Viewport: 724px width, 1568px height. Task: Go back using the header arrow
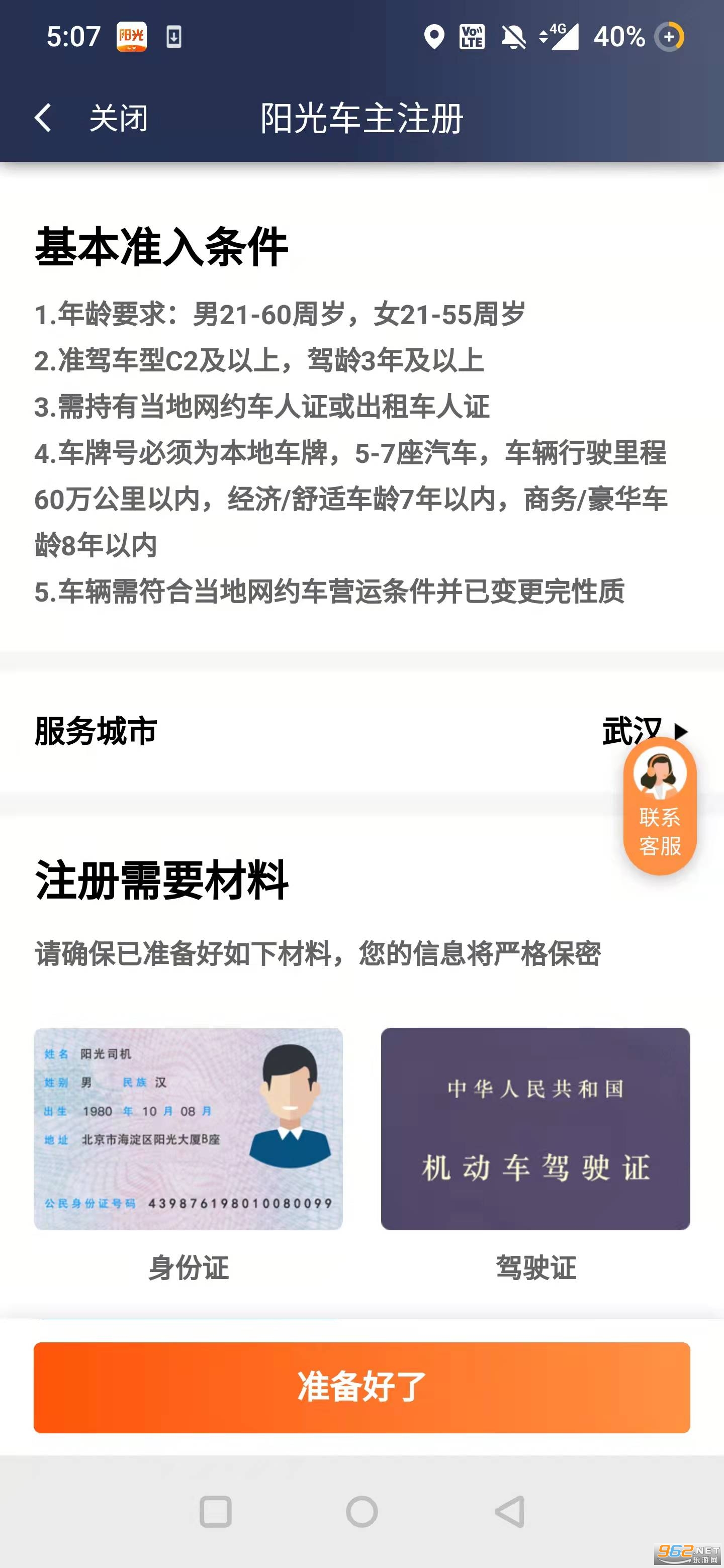pyautogui.click(x=43, y=118)
